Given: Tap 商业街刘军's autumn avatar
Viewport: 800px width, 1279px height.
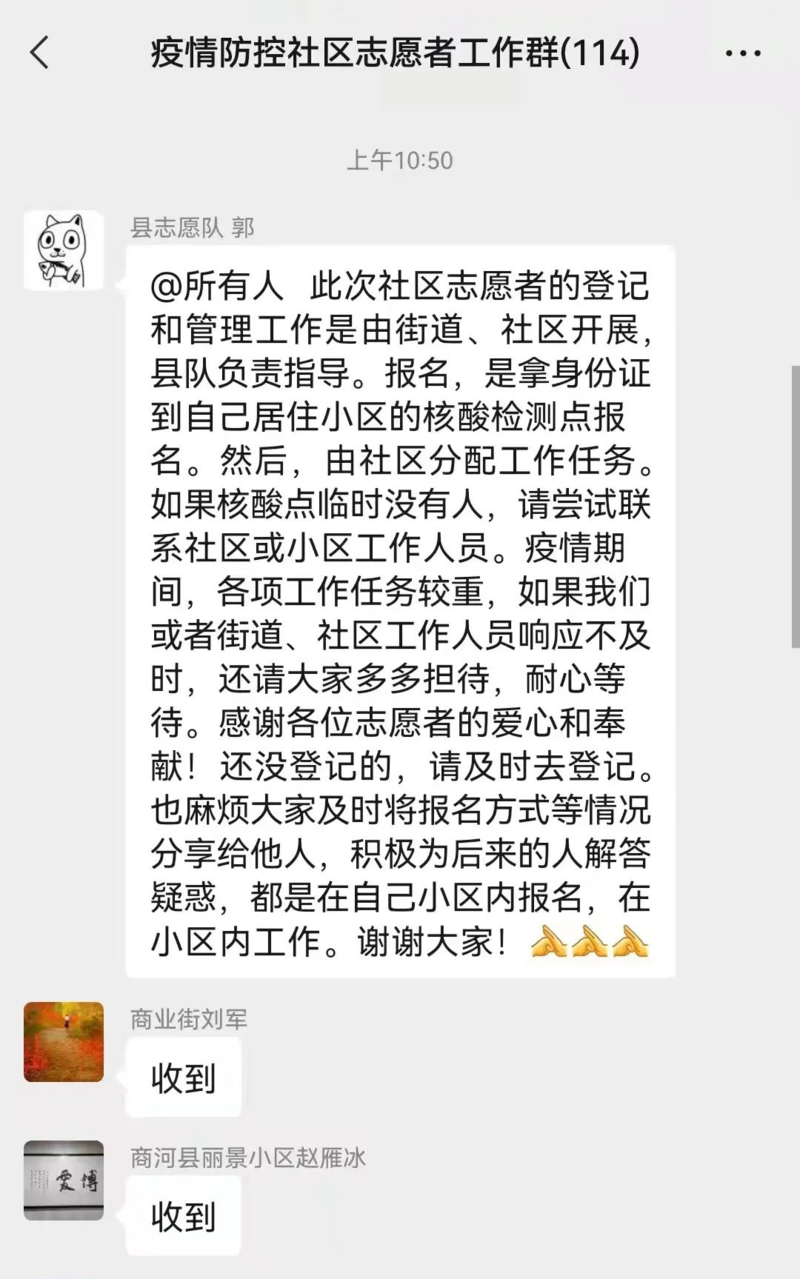Looking at the screenshot, I should pos(63,1042).
